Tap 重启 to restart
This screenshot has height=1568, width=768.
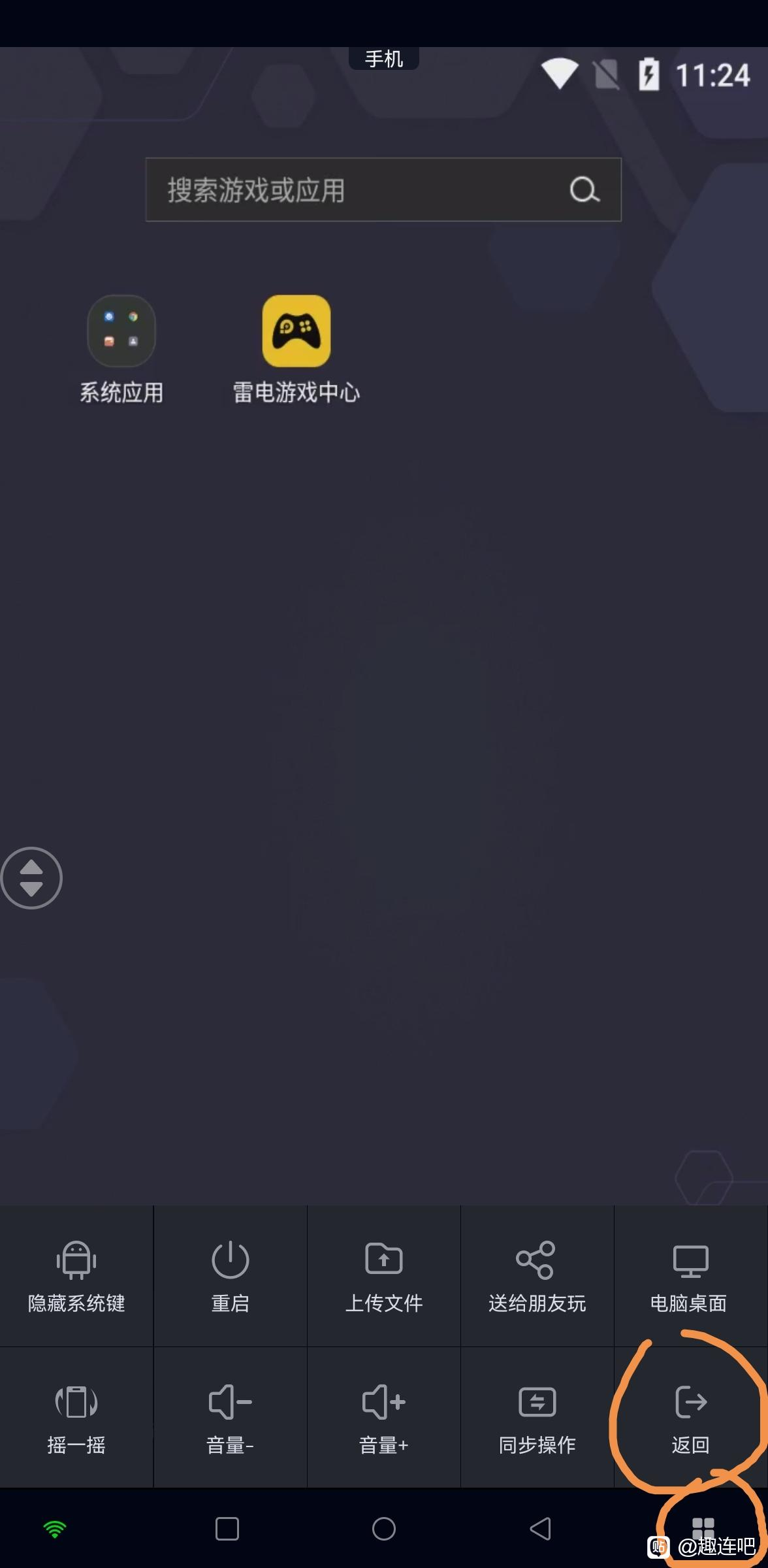tap(230, 1275)
